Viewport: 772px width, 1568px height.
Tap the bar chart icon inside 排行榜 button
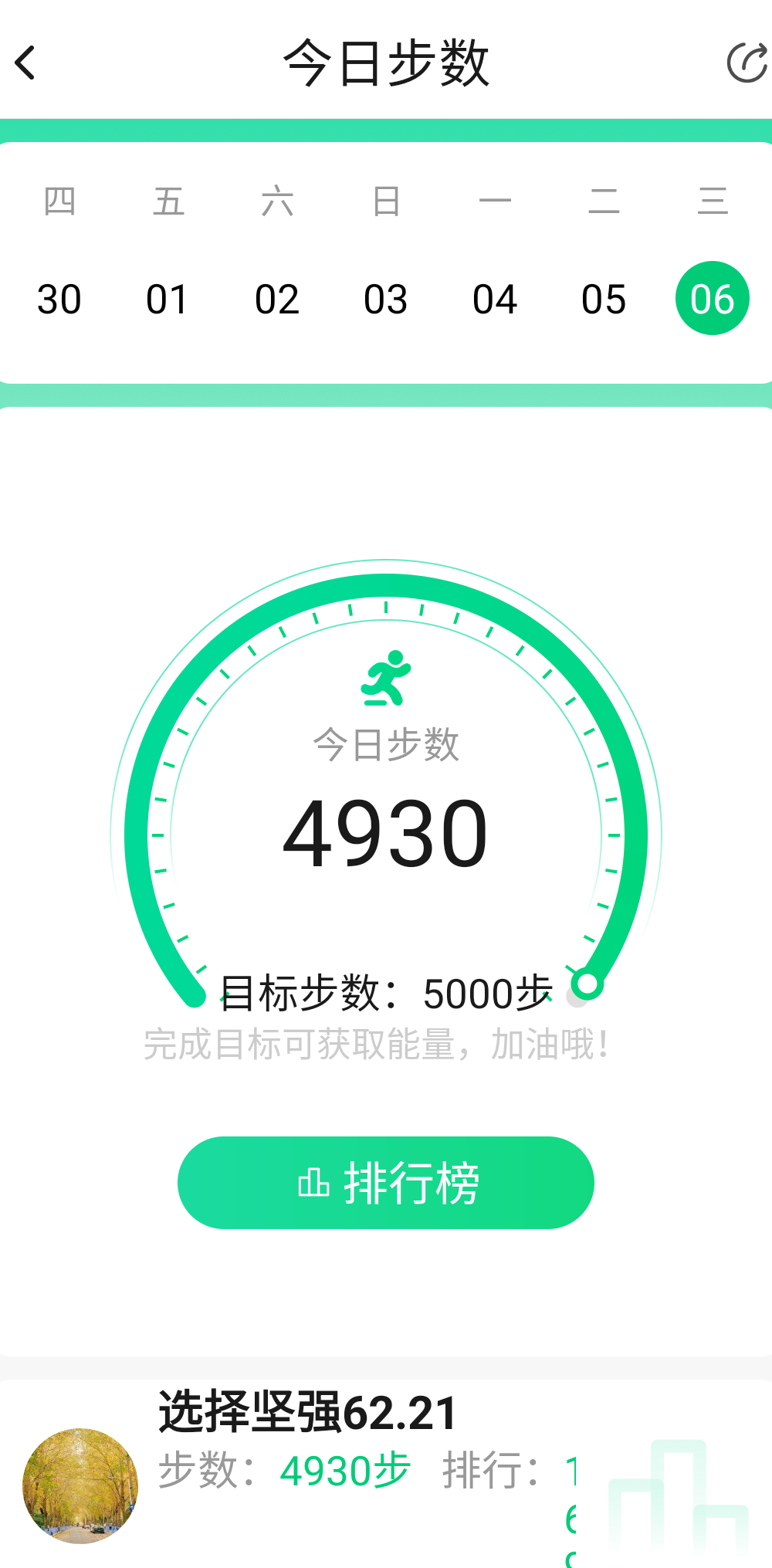pyautogui.click(x=315, y=1181)
